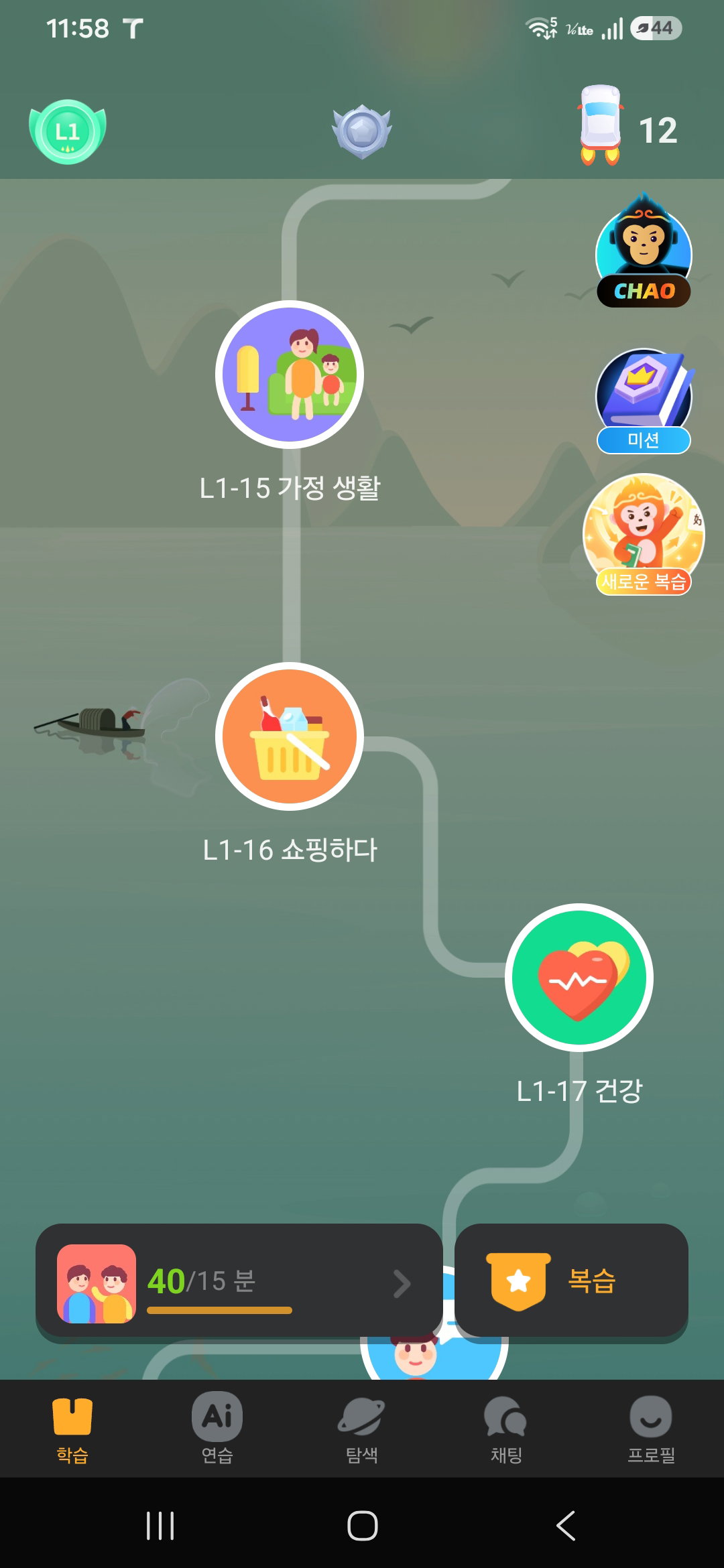Start lesson L1-16 쇼핑하다

tap(290, 736)
